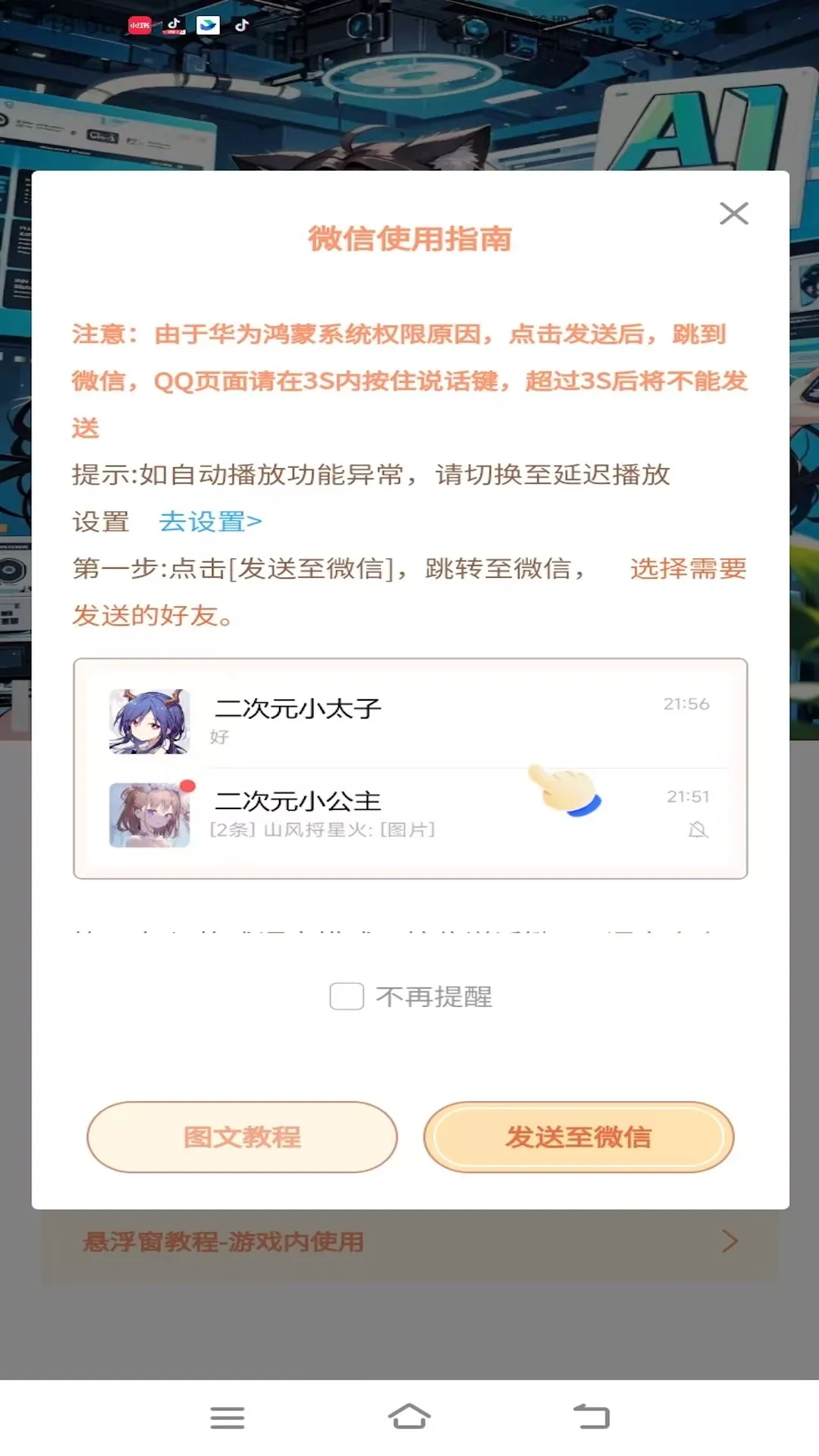Open the recent apps menu
The image size is (819, 1456).
coord(227,1417)
